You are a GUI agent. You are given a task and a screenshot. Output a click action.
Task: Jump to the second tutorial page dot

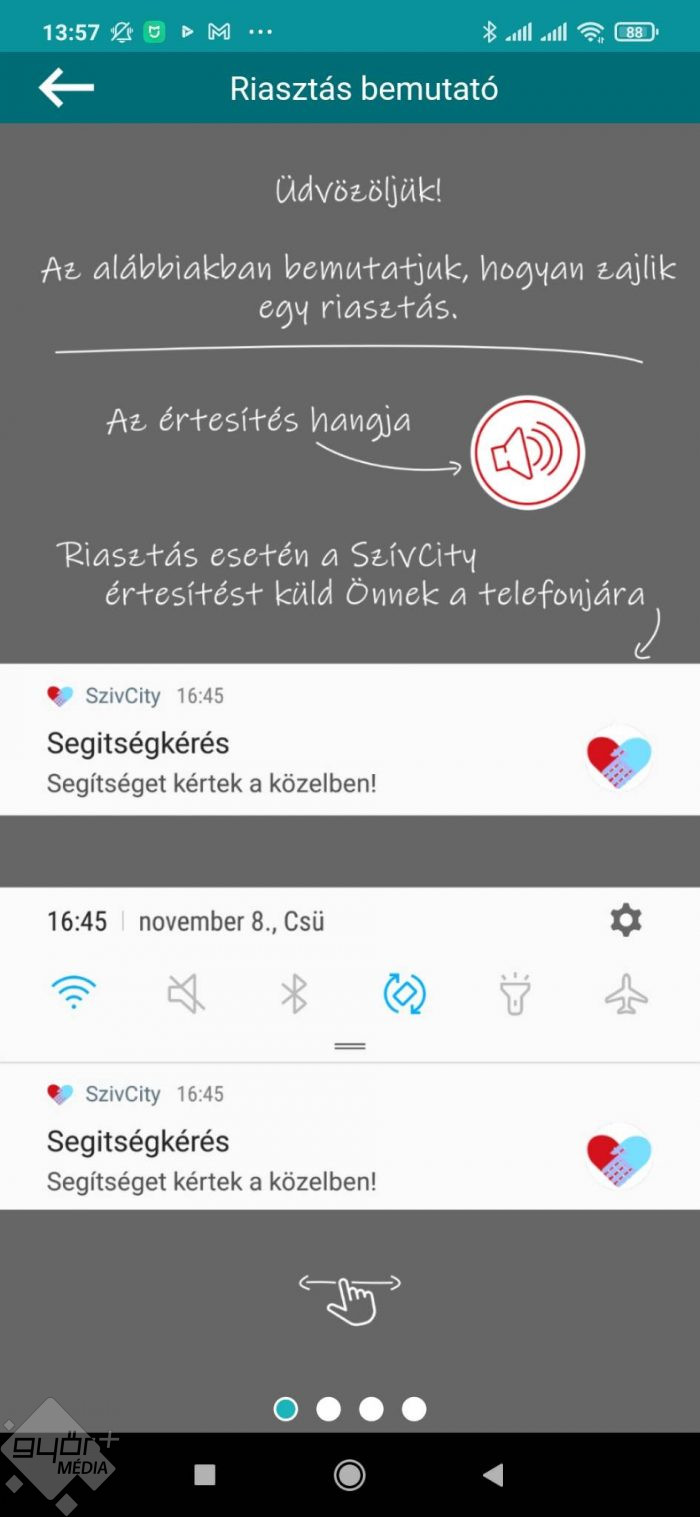click(x=328, y=1409)
